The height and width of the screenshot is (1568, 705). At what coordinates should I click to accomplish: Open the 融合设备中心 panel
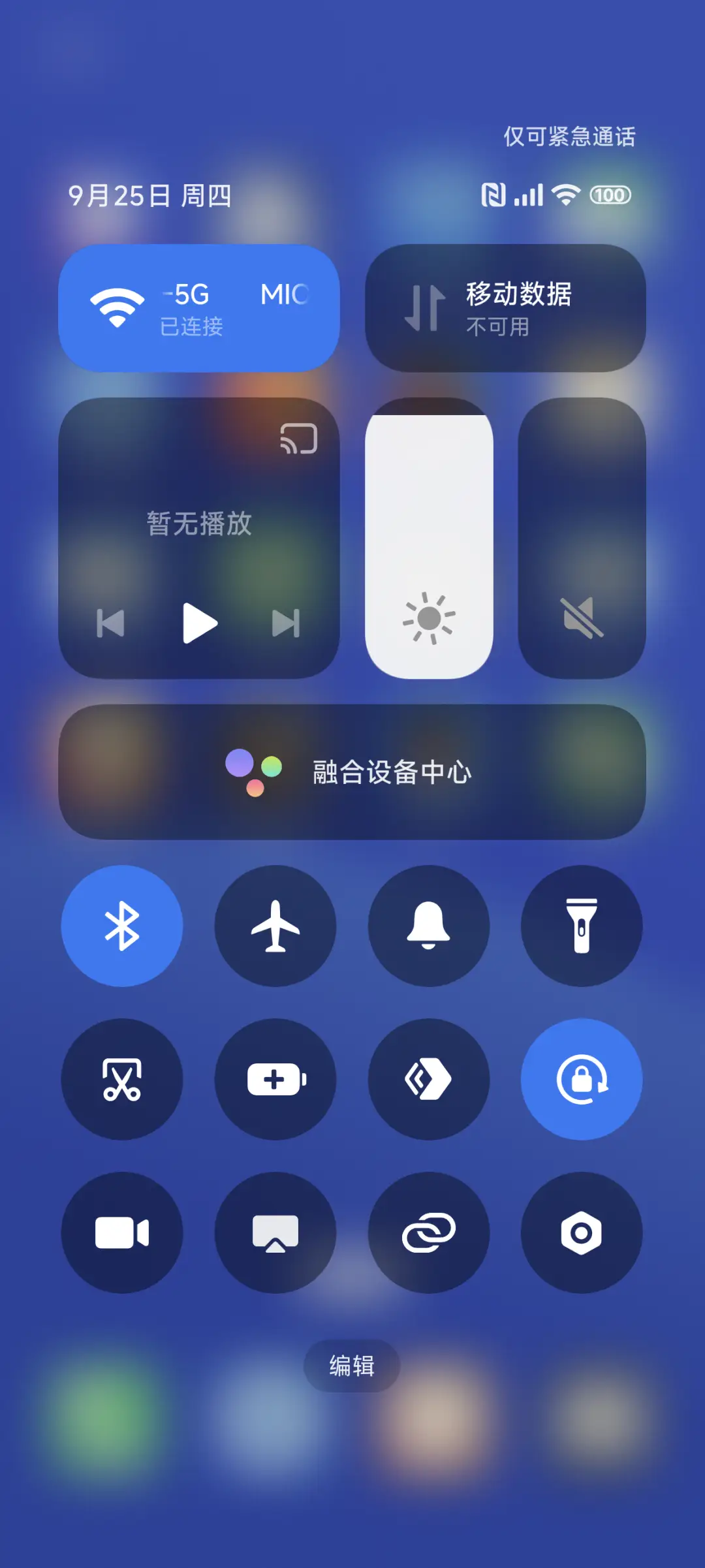[351, 774]
